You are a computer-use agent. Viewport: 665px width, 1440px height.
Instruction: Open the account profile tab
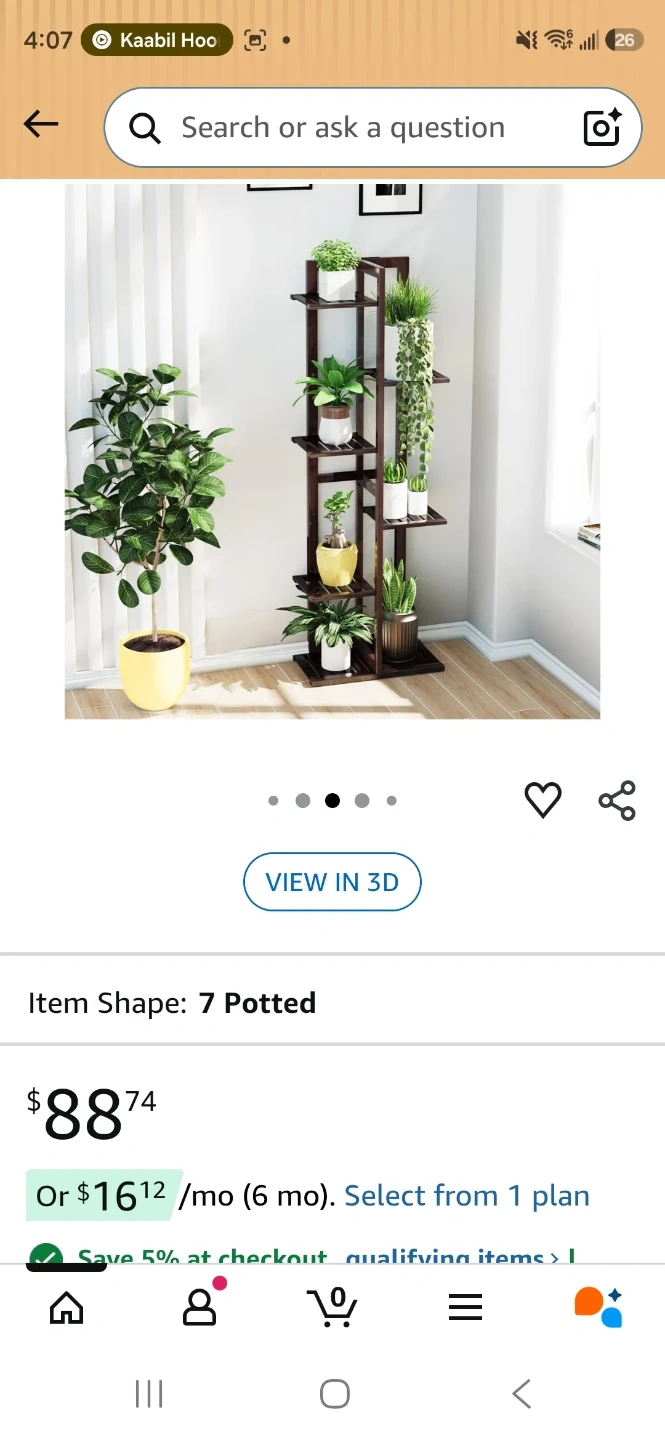[200, 1307]
